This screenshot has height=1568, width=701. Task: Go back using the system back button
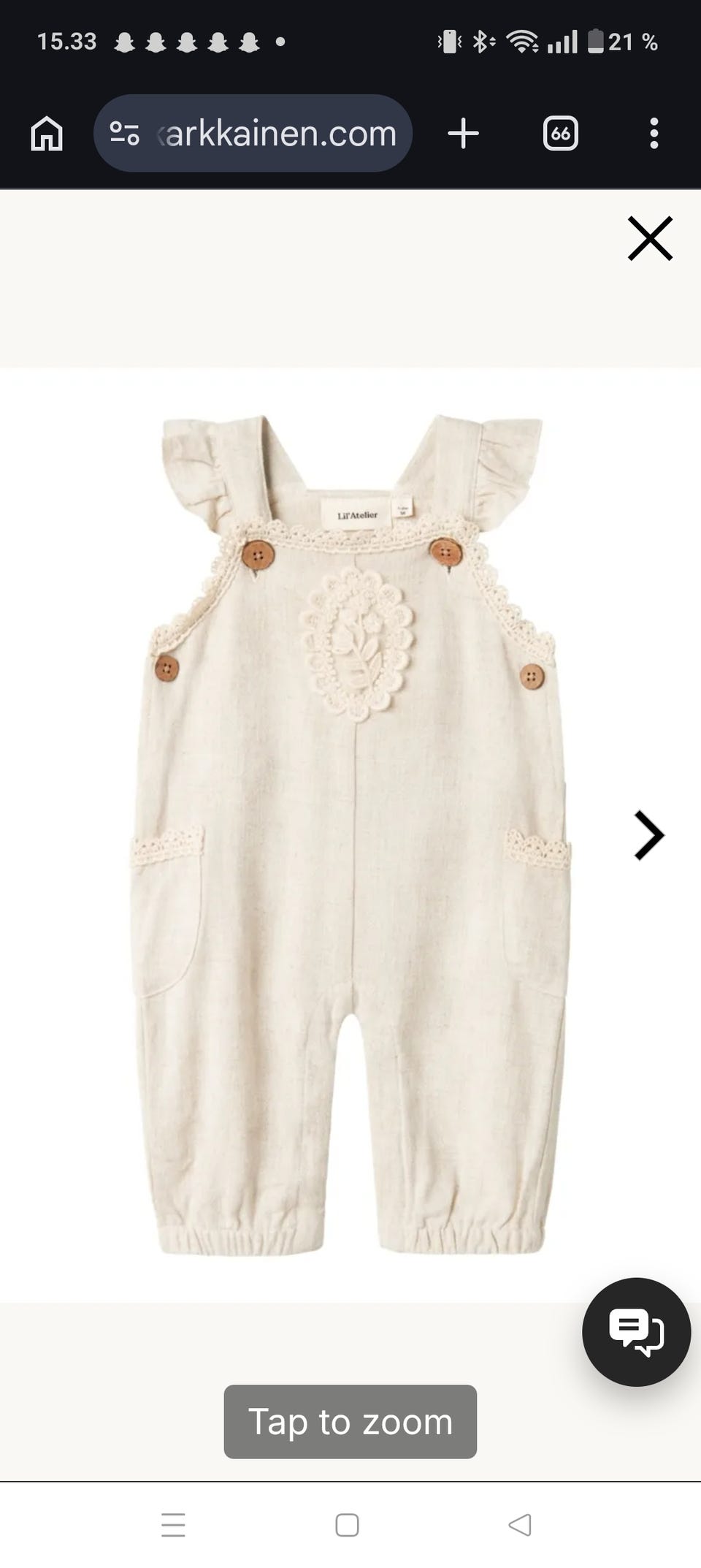point(519,1524)
